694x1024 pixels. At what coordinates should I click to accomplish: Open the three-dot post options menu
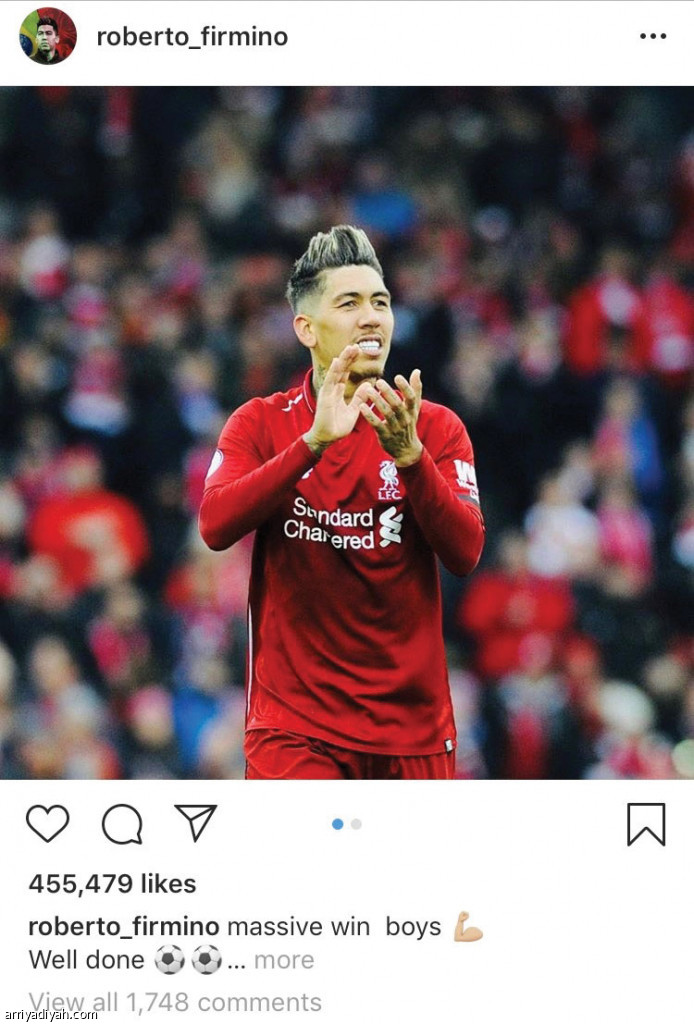point(652,36)
